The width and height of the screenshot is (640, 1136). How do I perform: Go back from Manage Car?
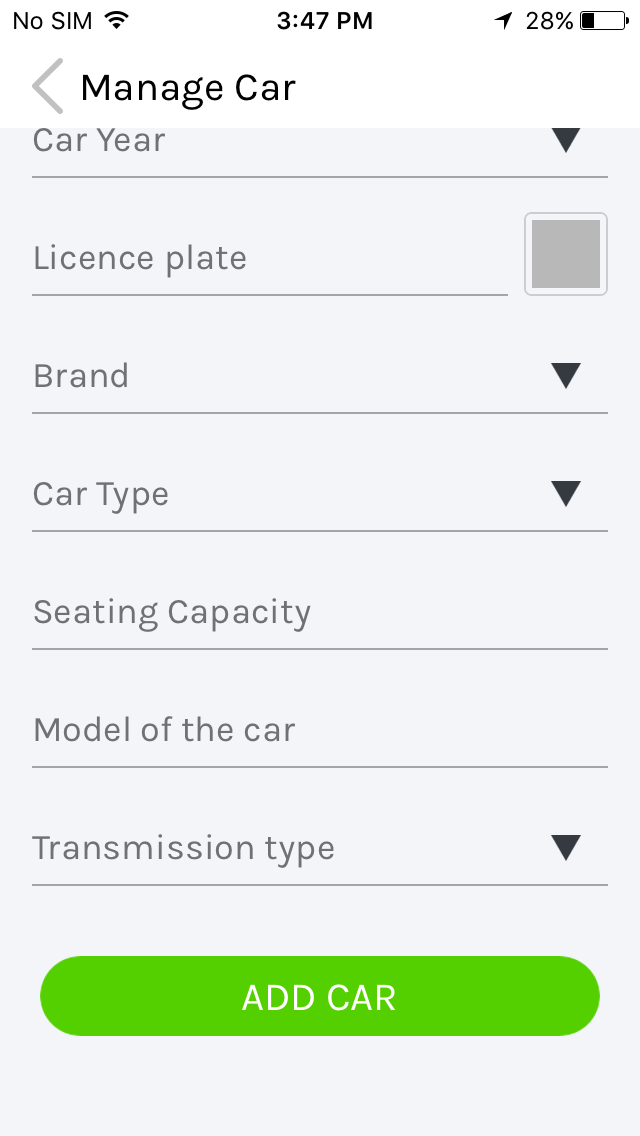coord(47,87)
